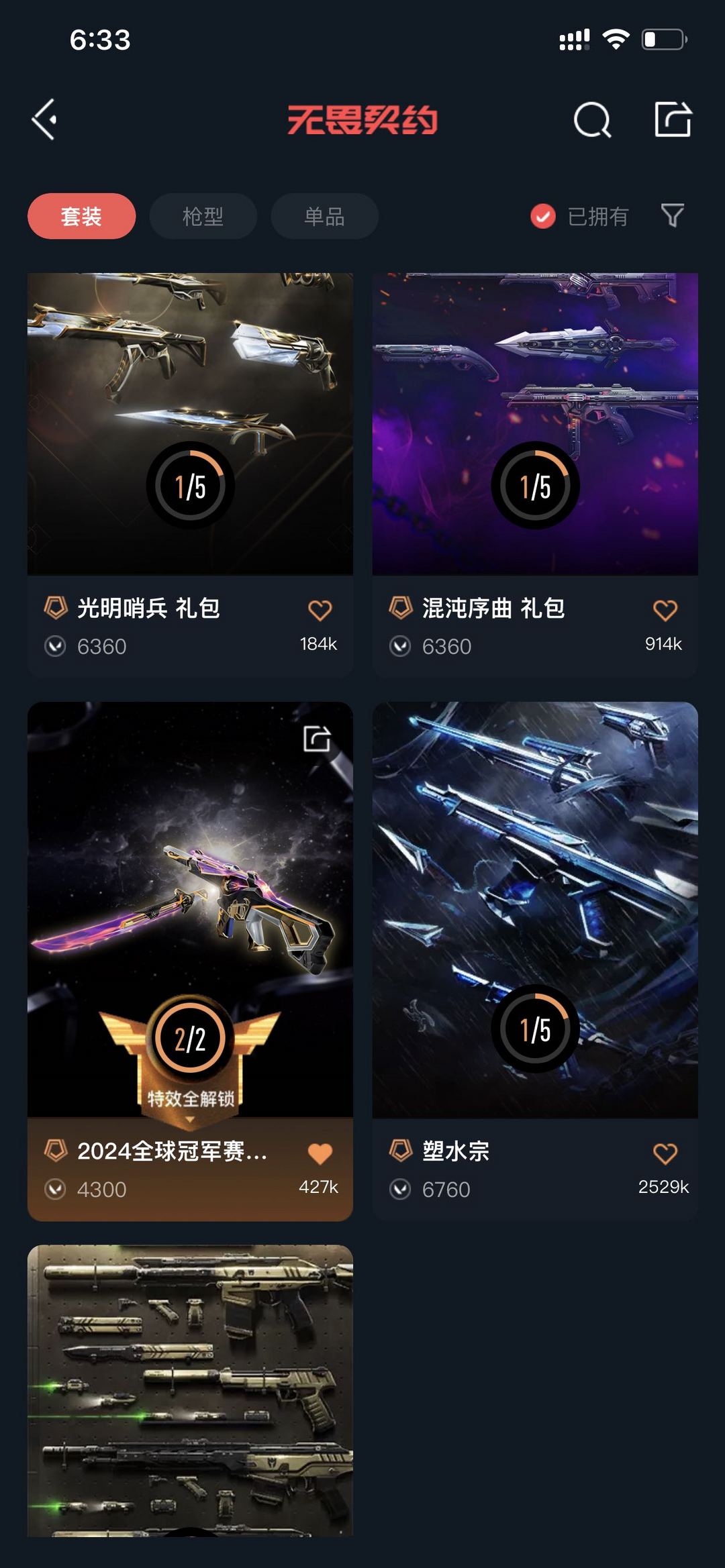725x1568 pixels.
Task: Open the filter funnel icon
Action: (672, 215)
